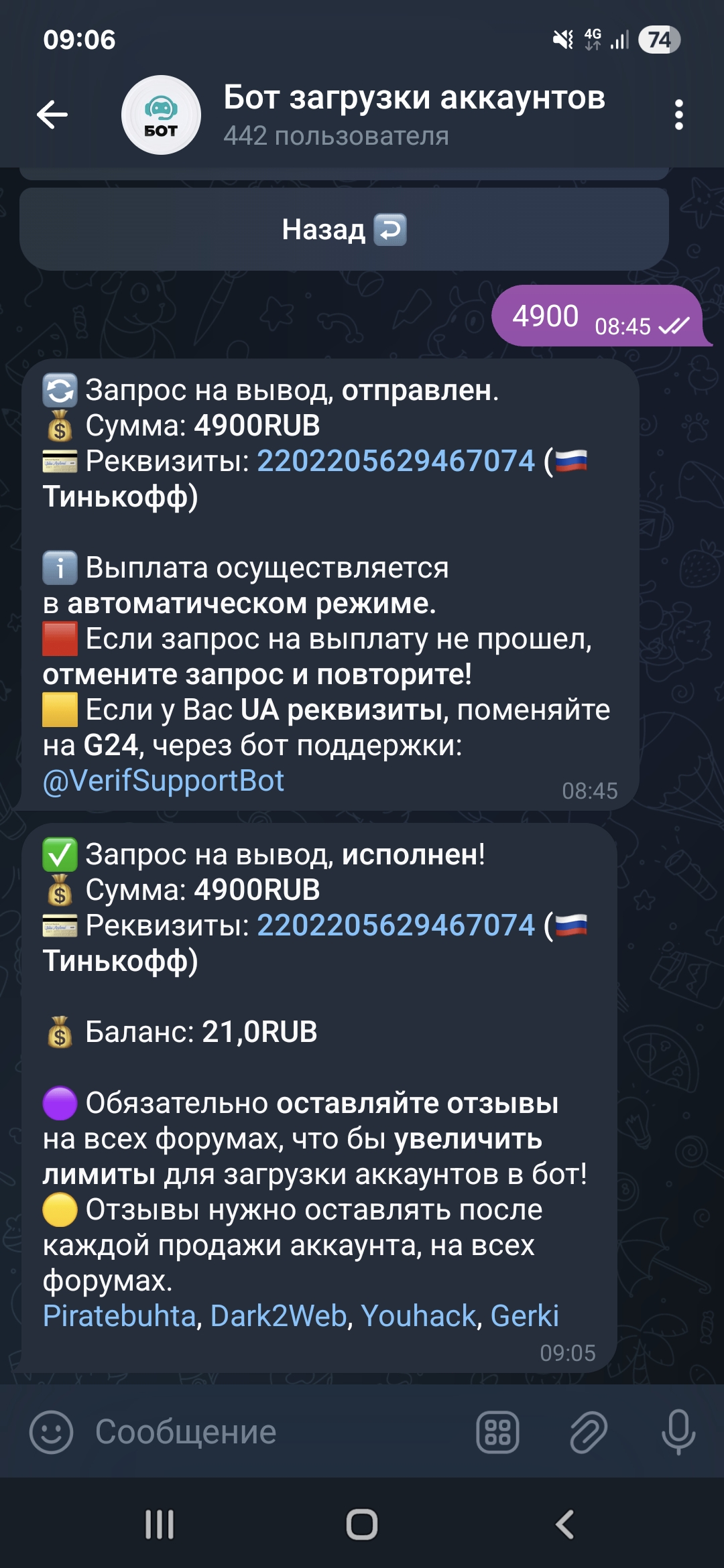This screenshot has height=1568, width=724.
Task: Open the Youhack forum link
Action: [418, 1316]
